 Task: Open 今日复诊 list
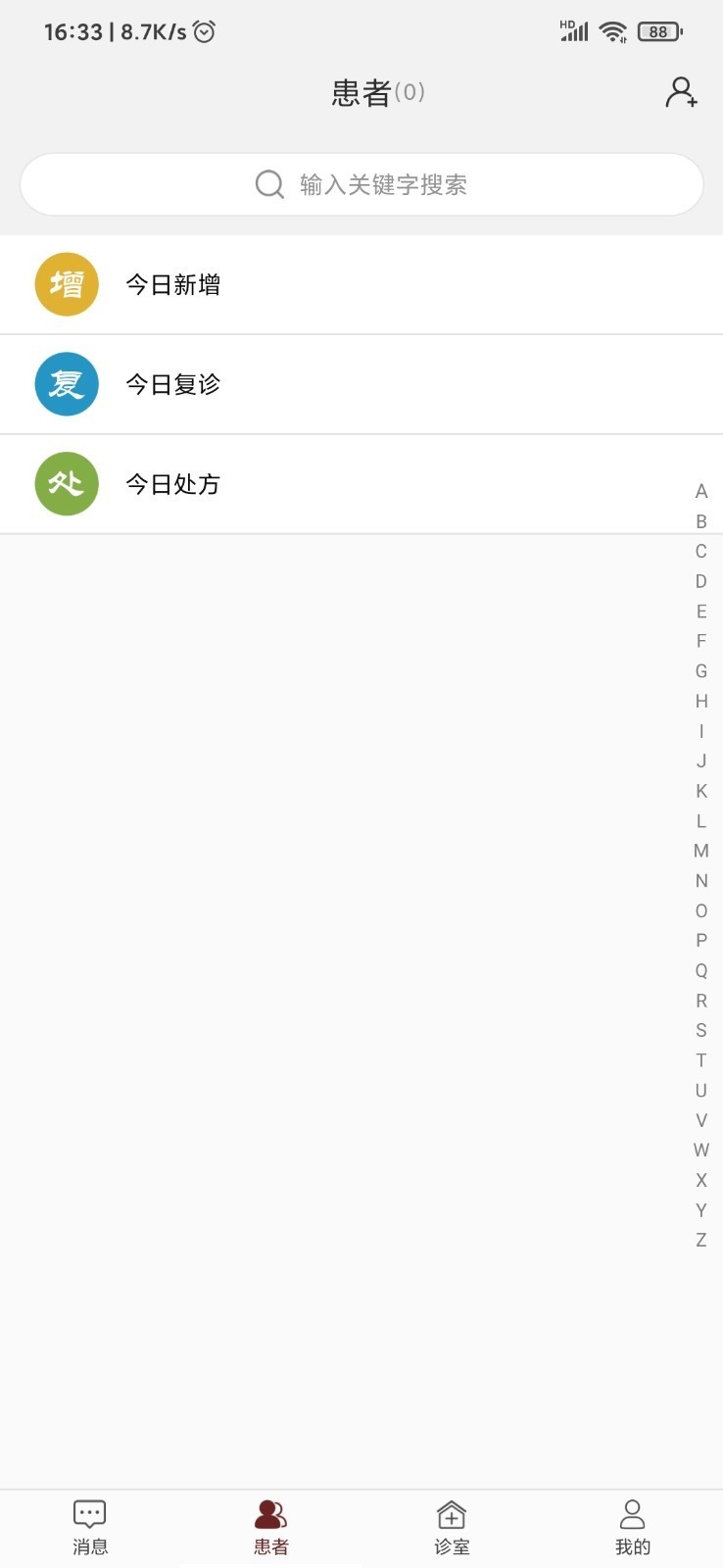tap(361, 384)
